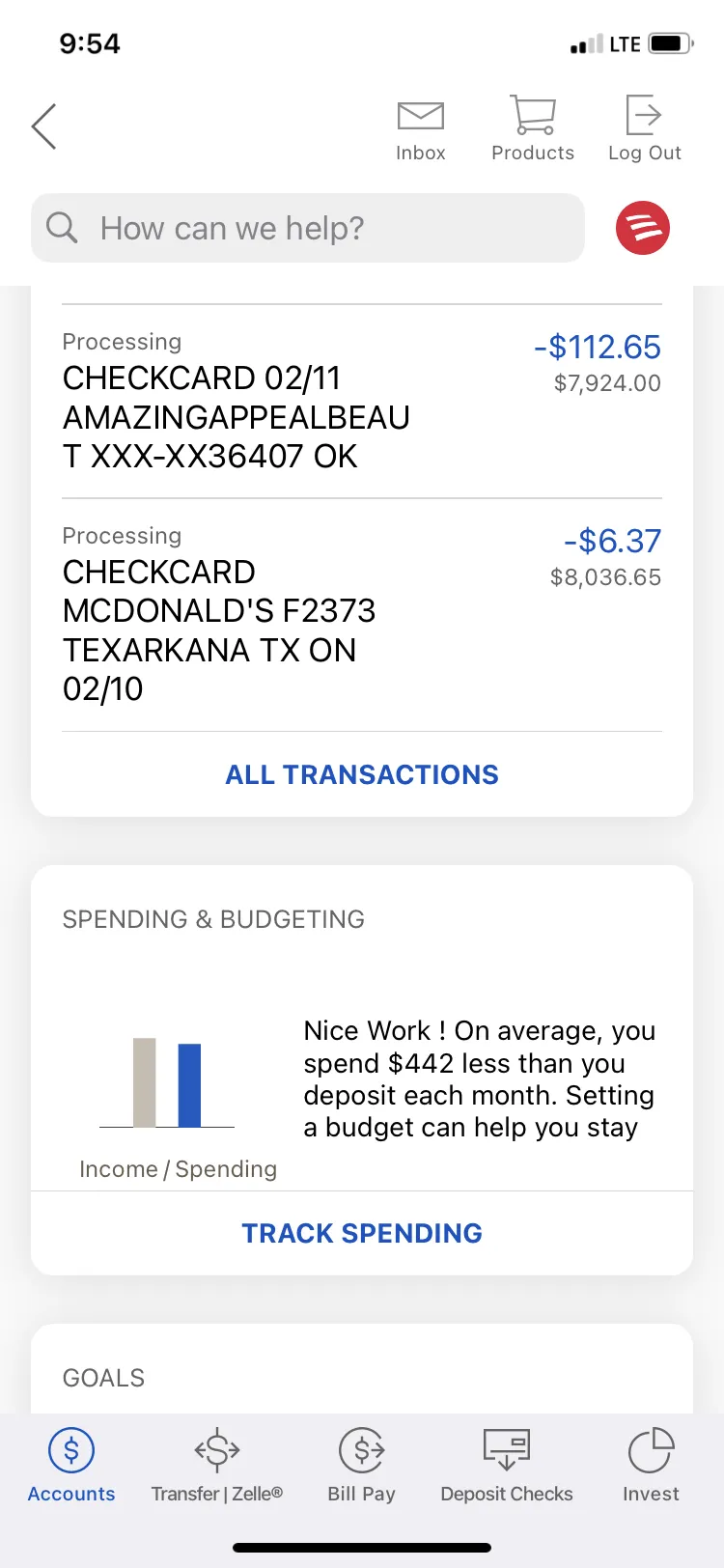Open the red Erica assistant icon
This screenshot has height=1568, width=724.
643,228
